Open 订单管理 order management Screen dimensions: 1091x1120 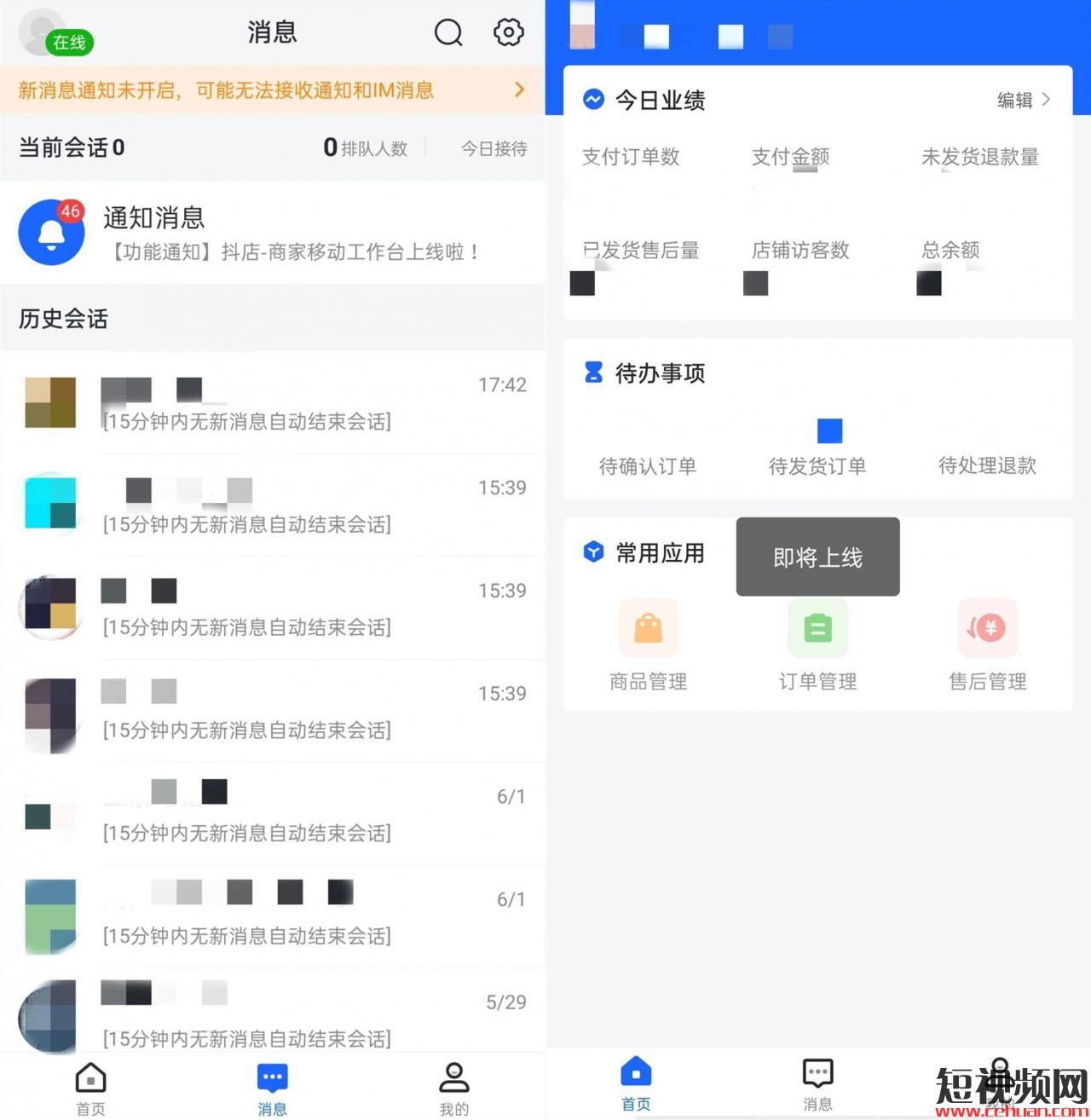(817, 644)
